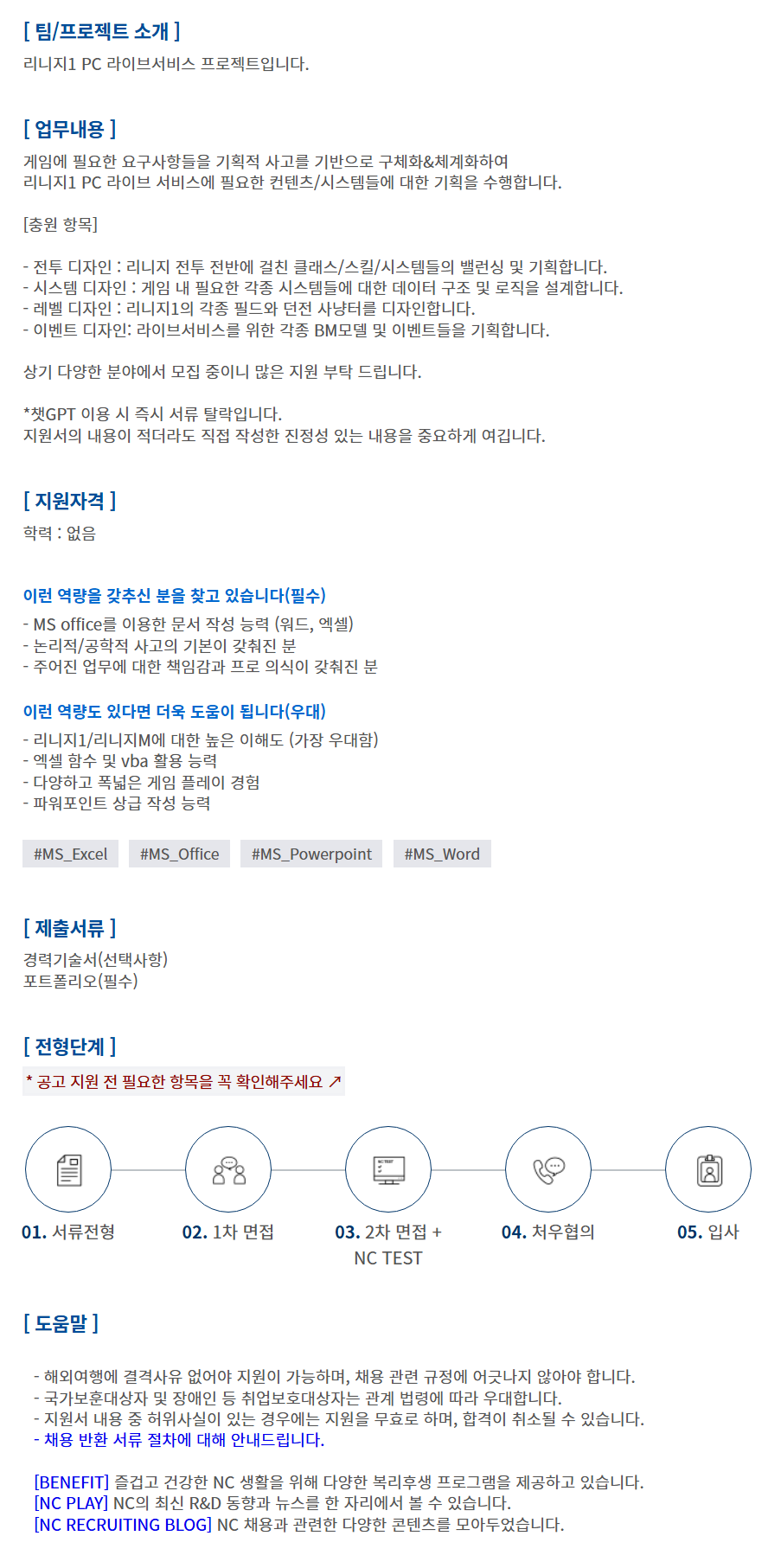
Task: Tap the #MS_Word tag chip
Action: pyautogui.click(x=442, y=854)
